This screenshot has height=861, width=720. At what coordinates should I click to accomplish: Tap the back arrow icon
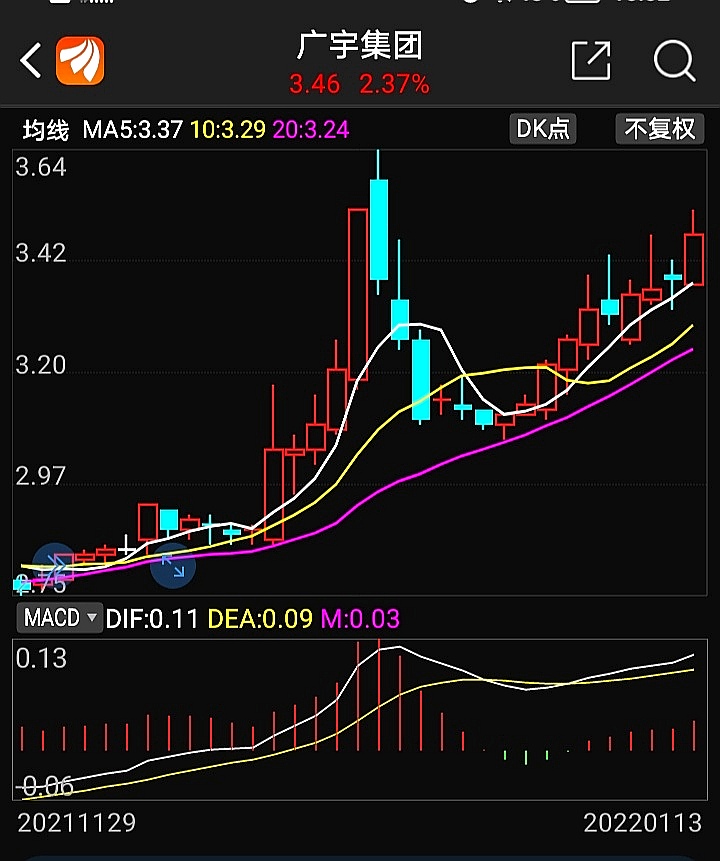coord(30,60)
